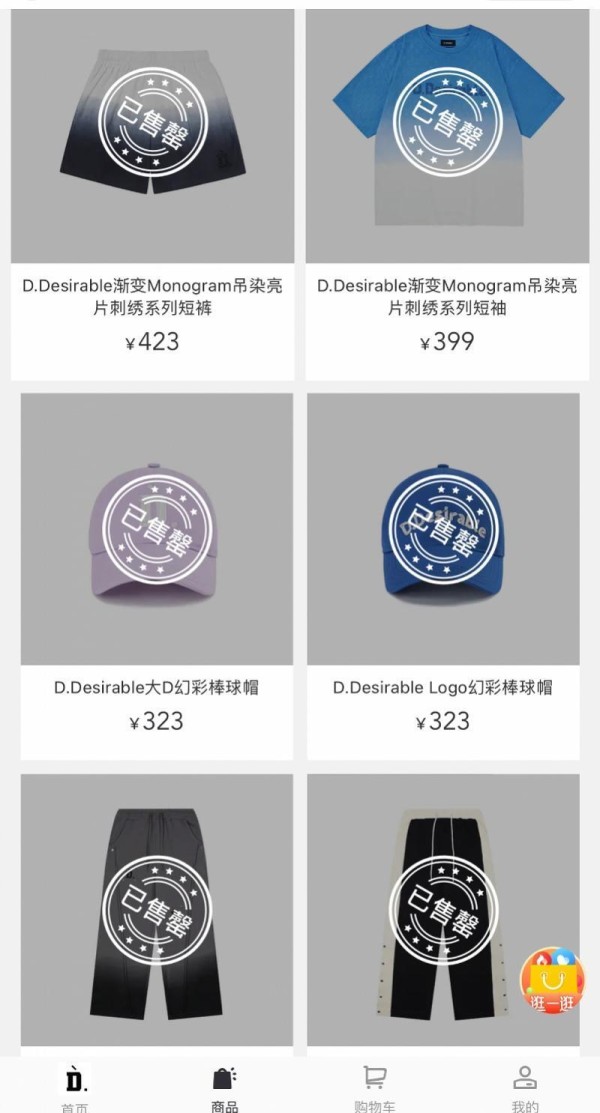Open the grey gradient trousers product

point(157,910)
